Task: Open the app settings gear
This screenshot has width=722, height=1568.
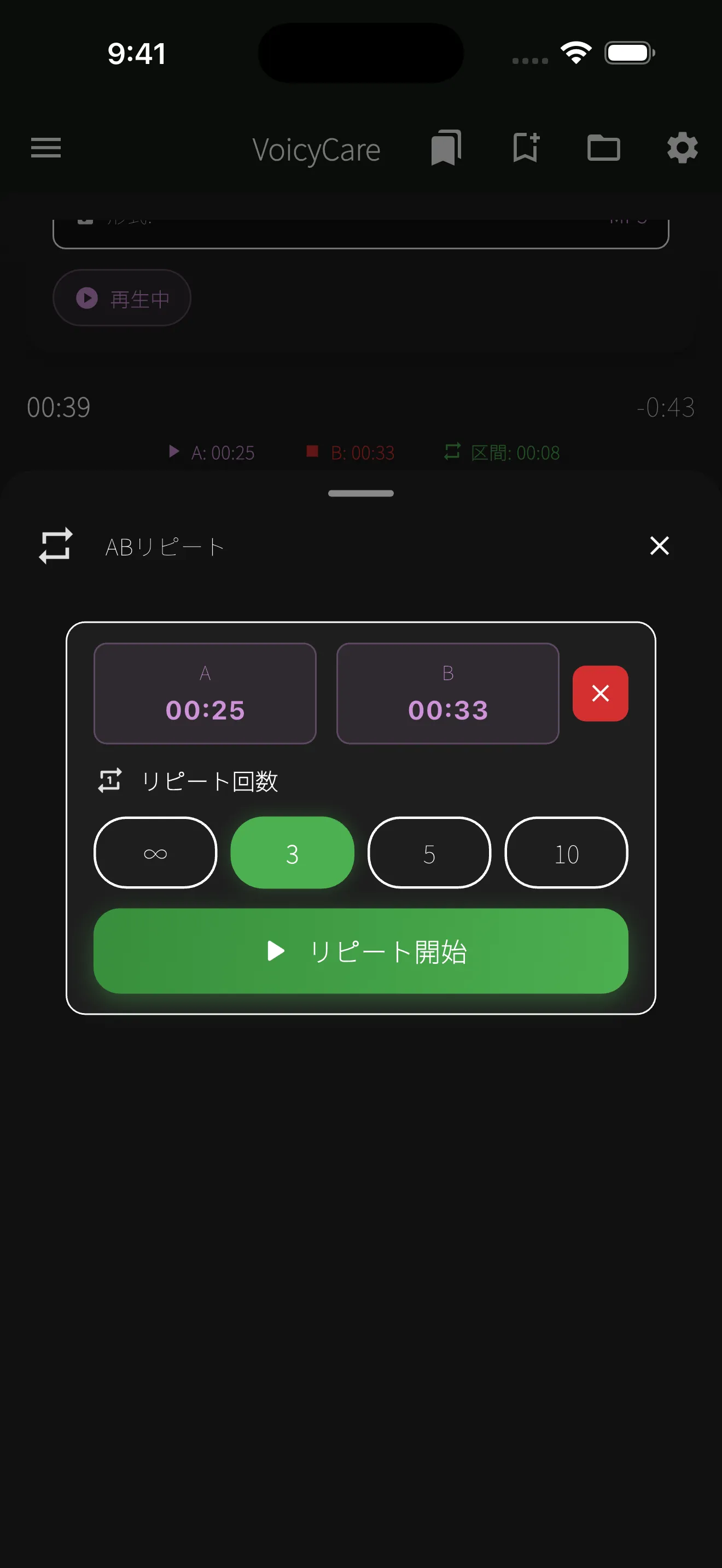Action: click(683, 148)
